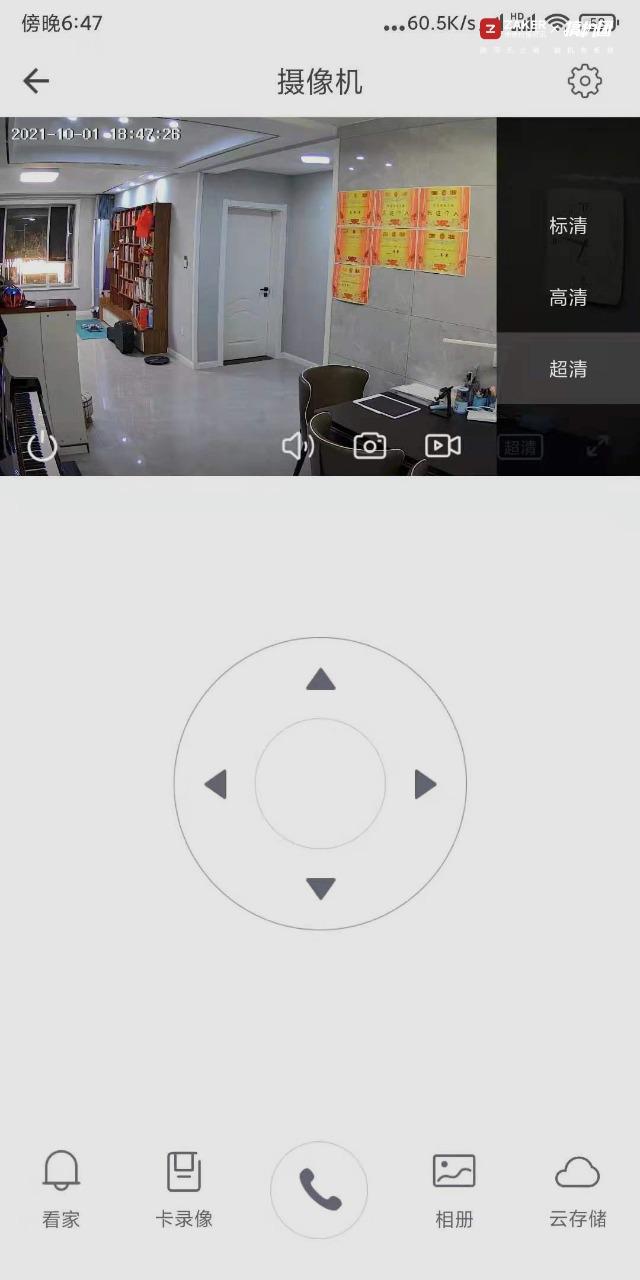Tilt camera up with up arrow

(x=320, y=680)
